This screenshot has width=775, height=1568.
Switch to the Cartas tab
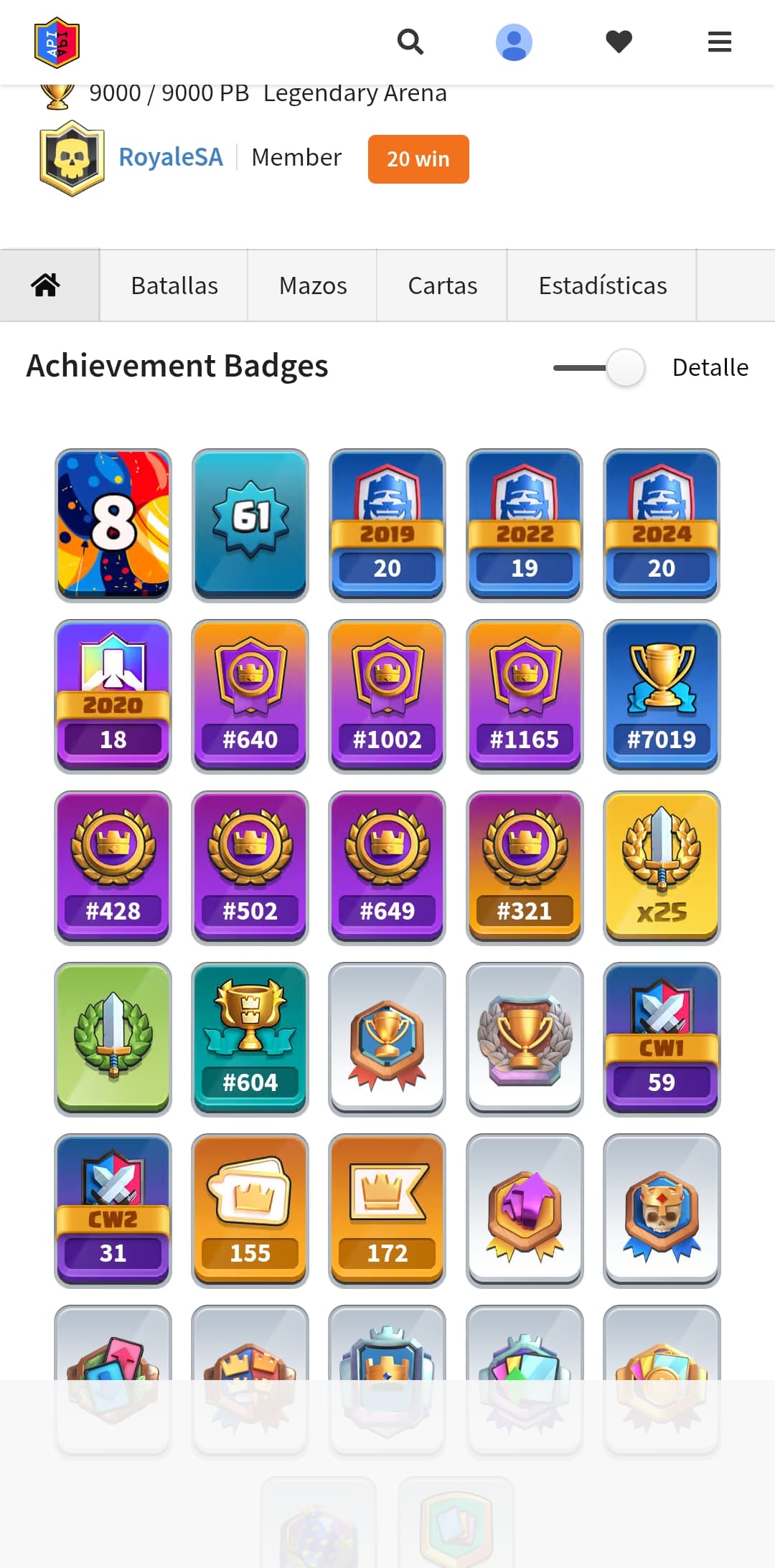pos(442,285)
